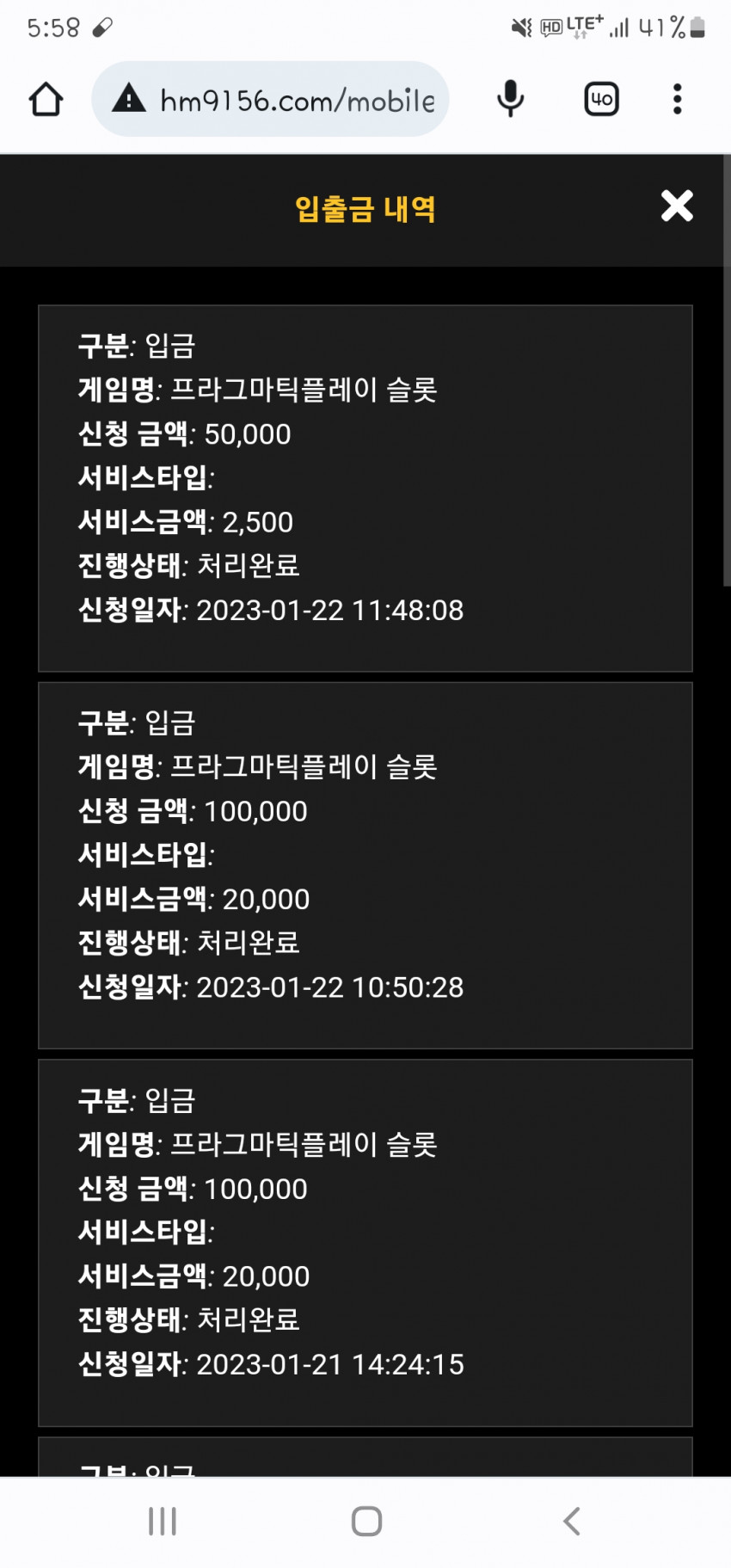Go to the browser home page

[46, 100]
